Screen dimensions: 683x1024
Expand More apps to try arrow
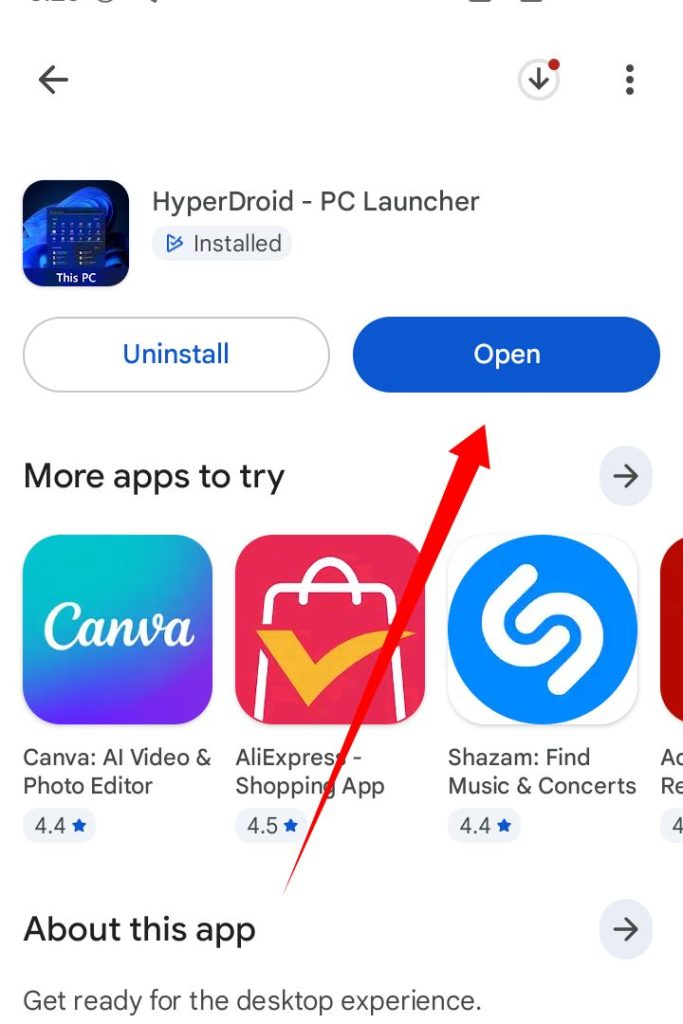click(x=625, y=476)
